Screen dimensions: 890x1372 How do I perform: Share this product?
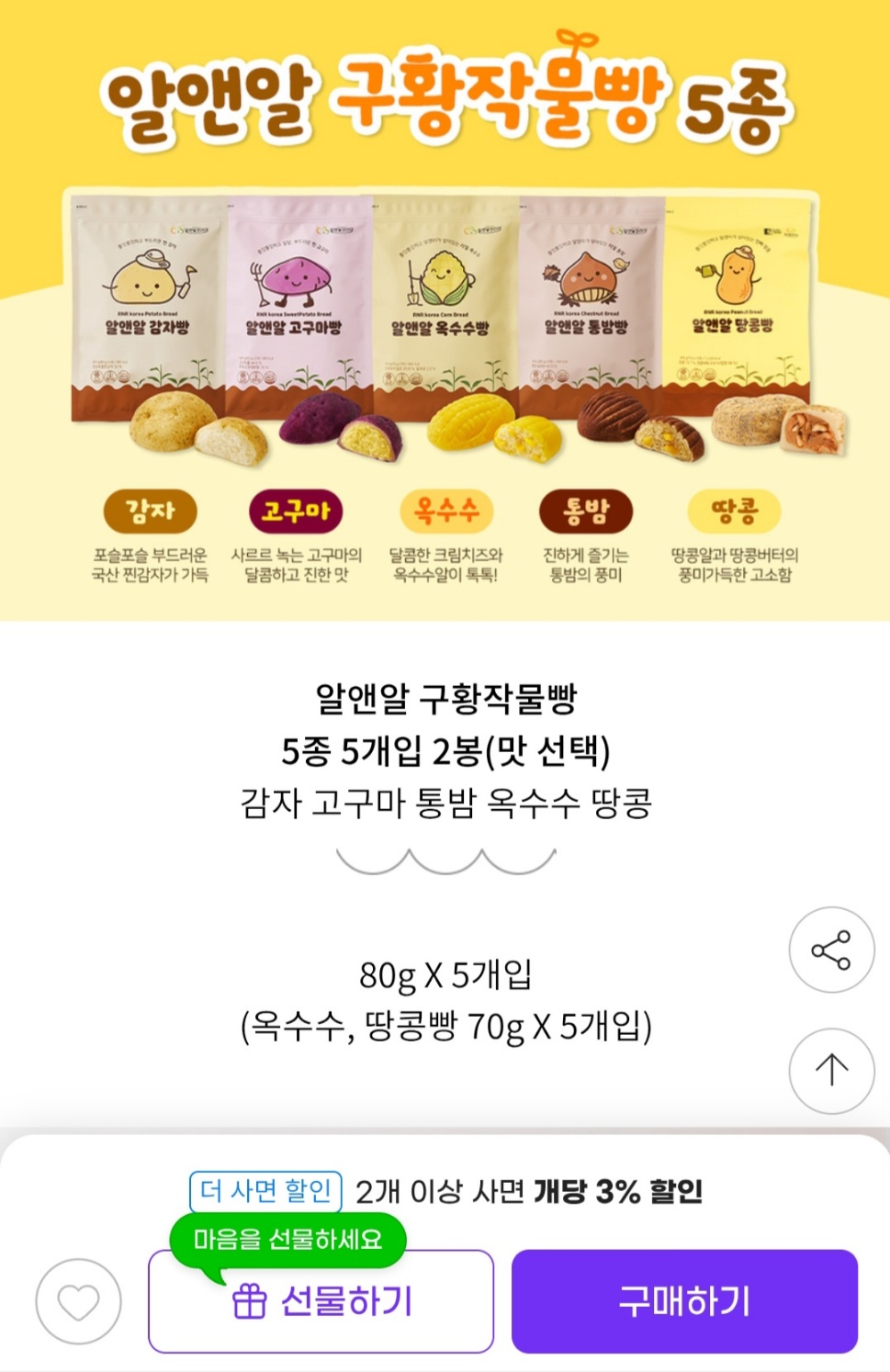pos(831,950)
